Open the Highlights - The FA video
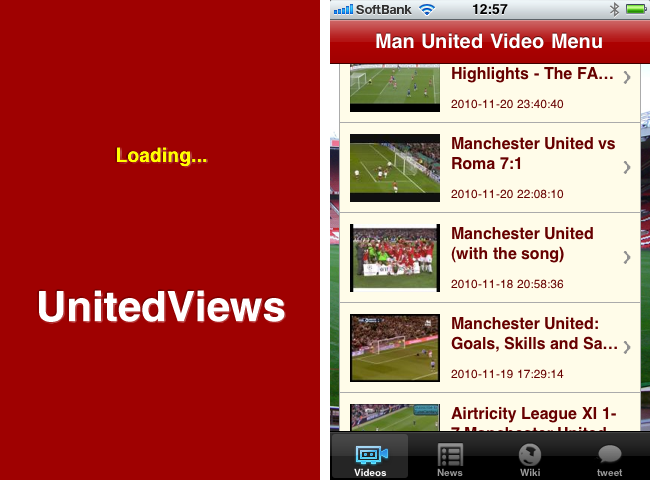Image resolution: width=650 pixels, height=480 pixels. point(490,88)
